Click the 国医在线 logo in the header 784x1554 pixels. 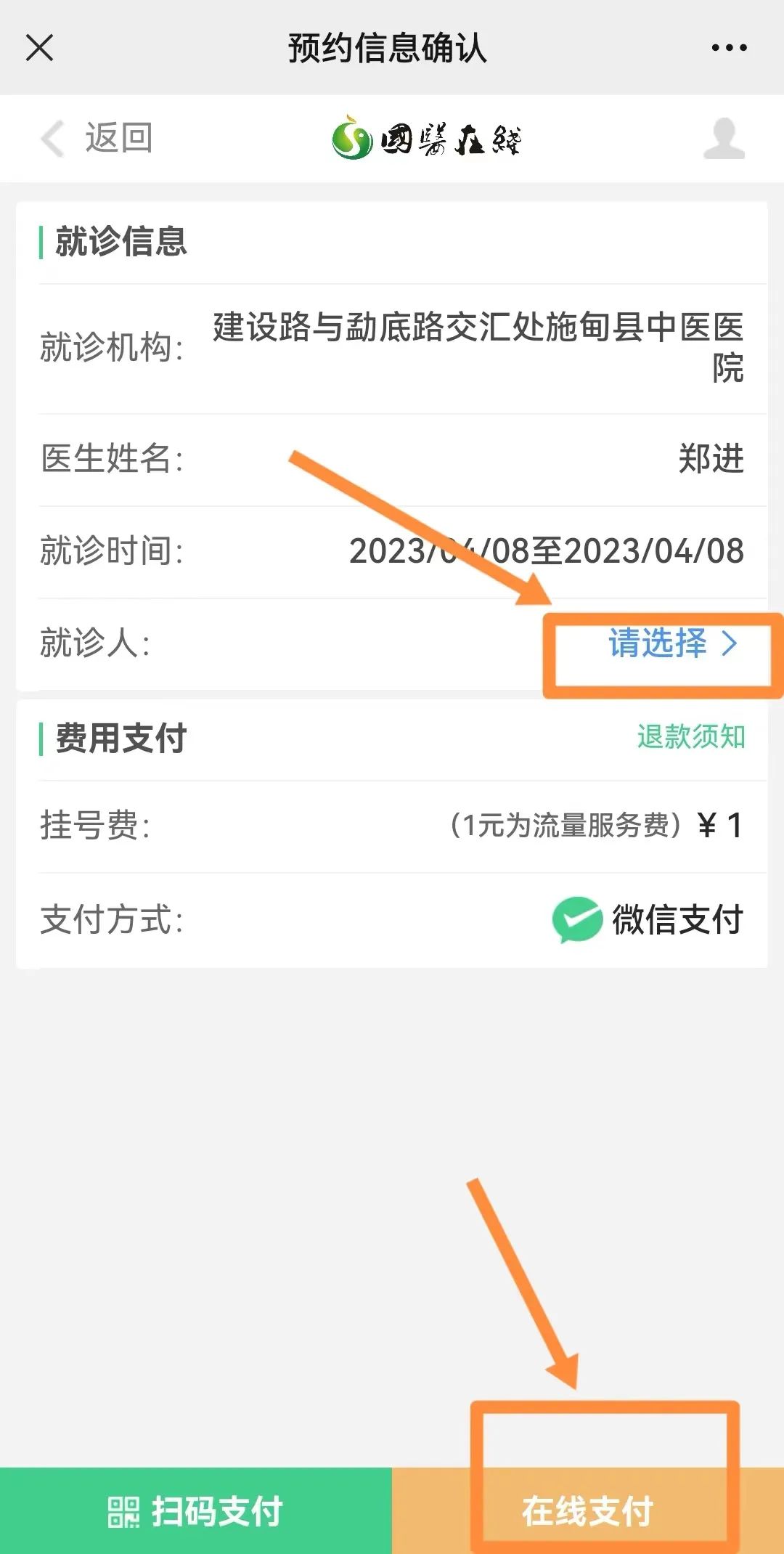click(x=427, y=139)
